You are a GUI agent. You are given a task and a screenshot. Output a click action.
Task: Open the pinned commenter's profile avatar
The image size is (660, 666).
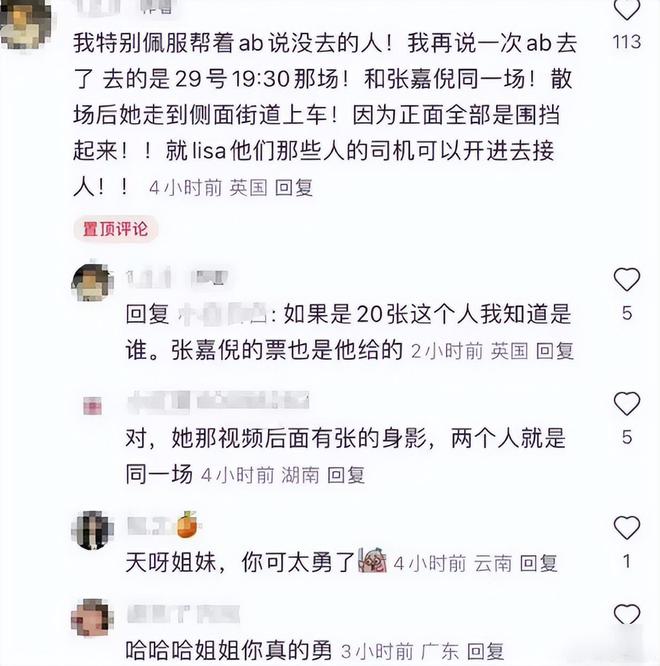[x=26, y=22]
